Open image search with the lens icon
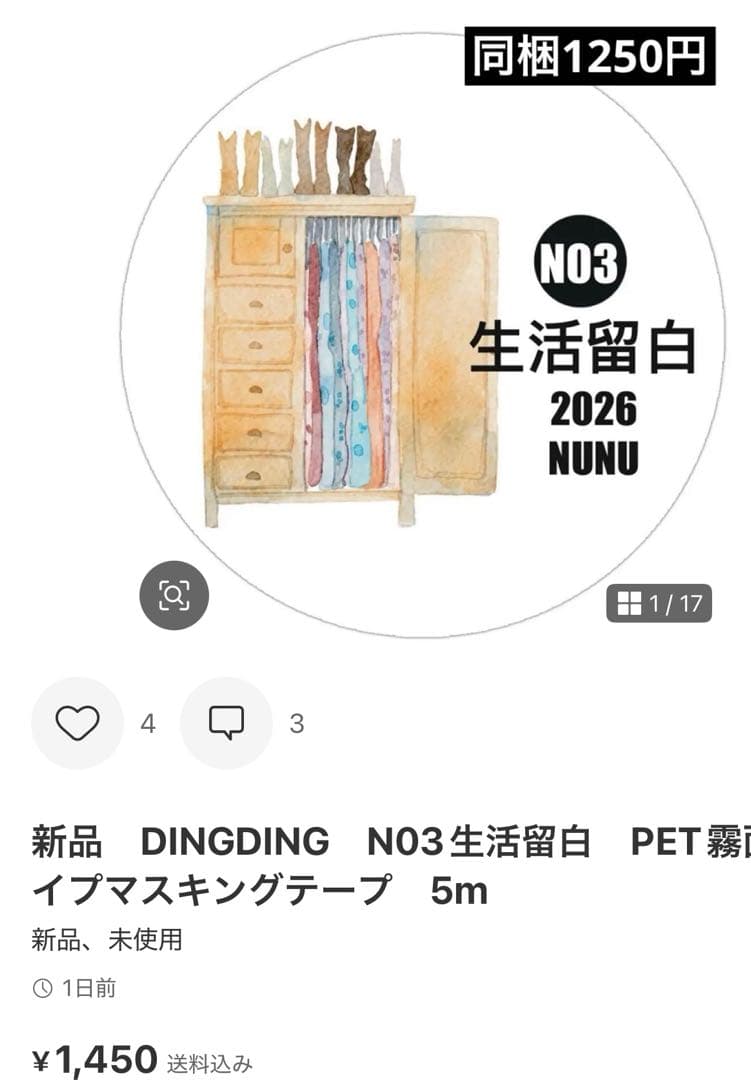751x1080 pixels. 174,596
